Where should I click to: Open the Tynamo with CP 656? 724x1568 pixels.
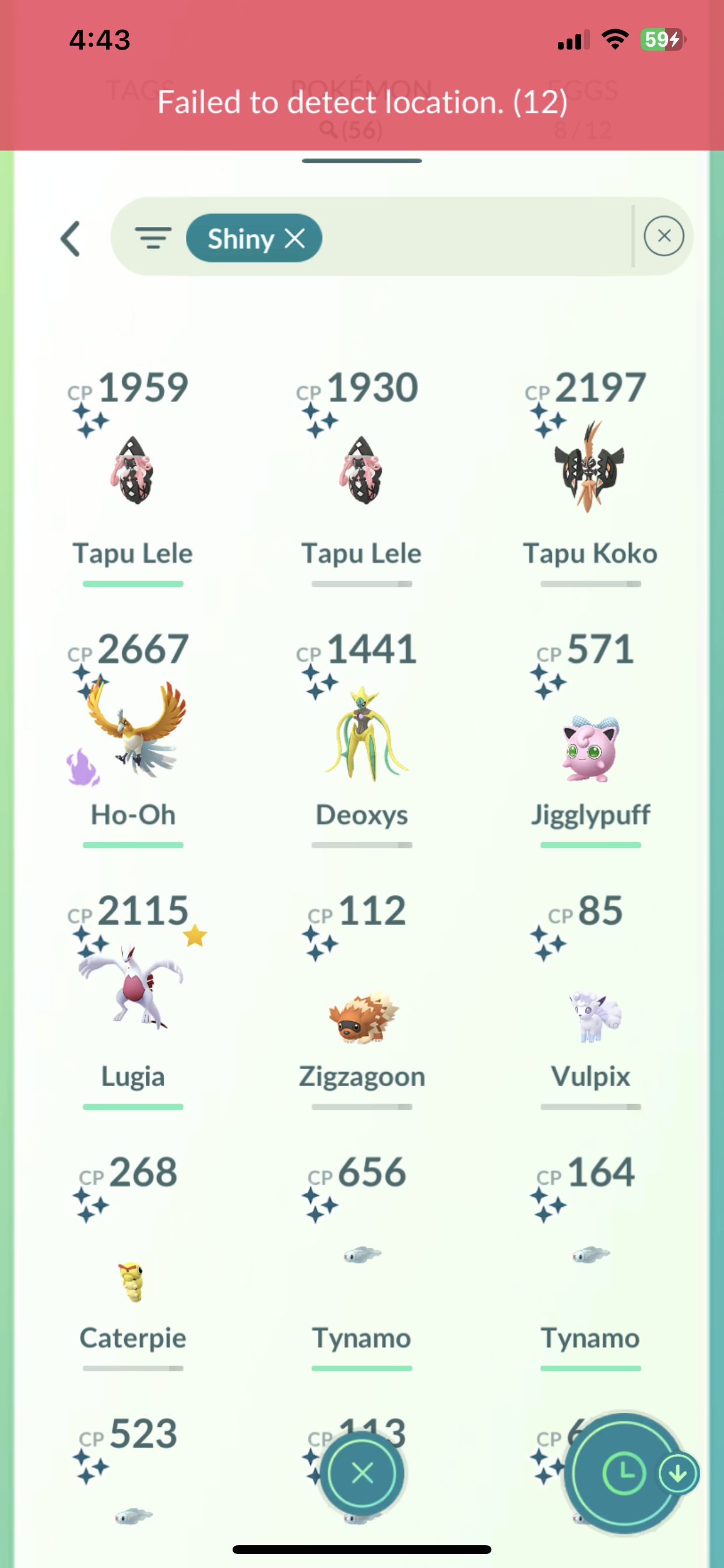coord(362,1254)
